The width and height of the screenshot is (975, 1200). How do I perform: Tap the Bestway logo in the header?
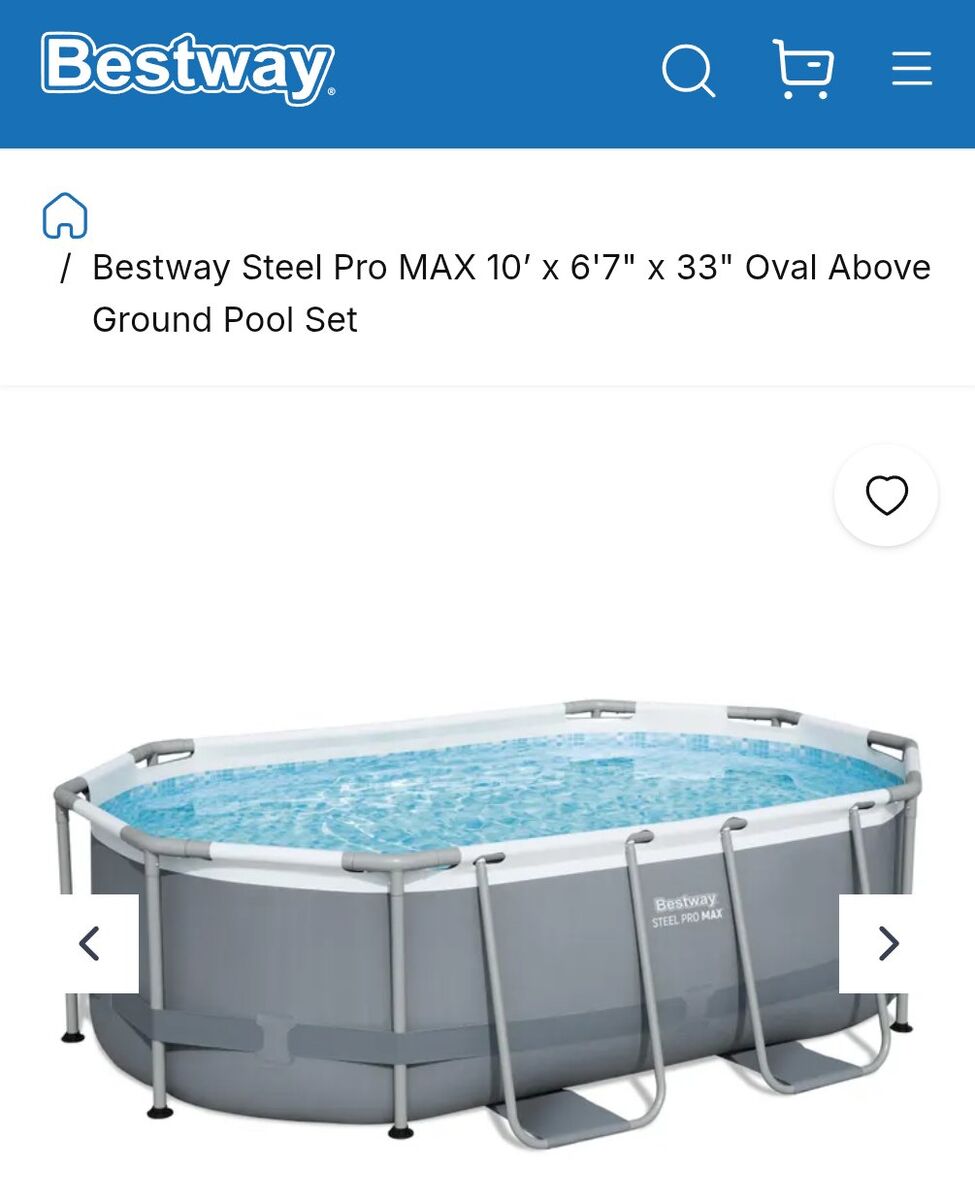[187, 68]
